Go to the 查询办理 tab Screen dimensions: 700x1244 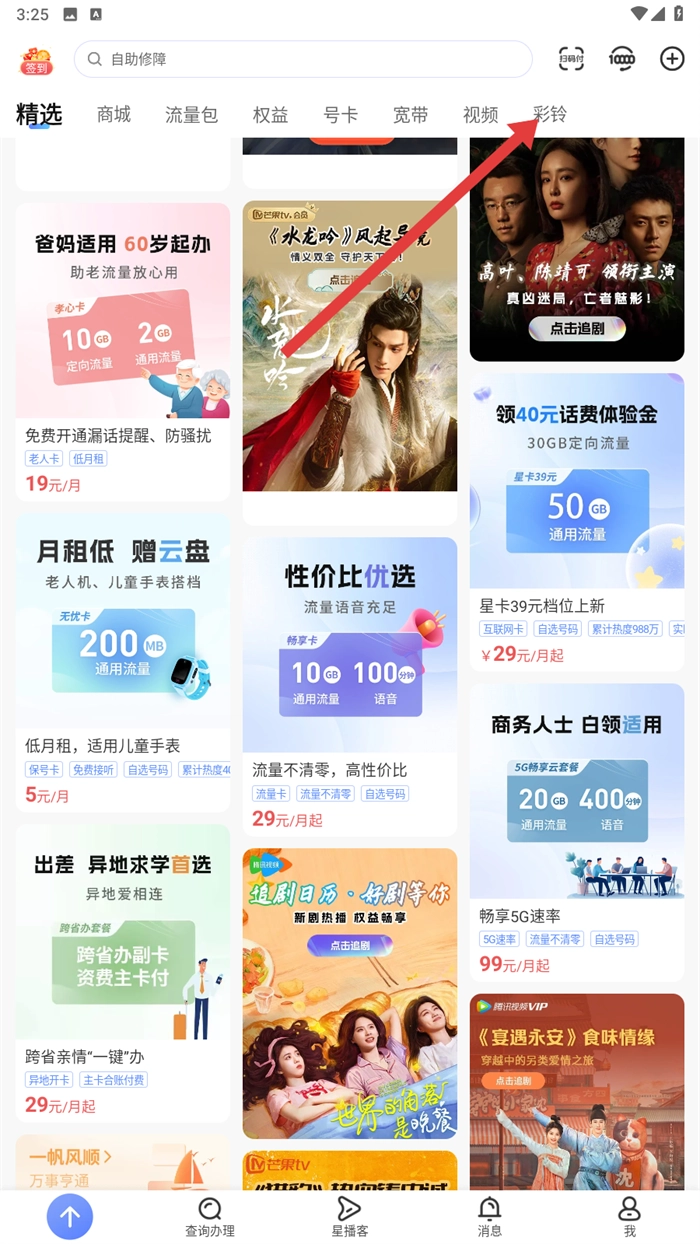210,1217
